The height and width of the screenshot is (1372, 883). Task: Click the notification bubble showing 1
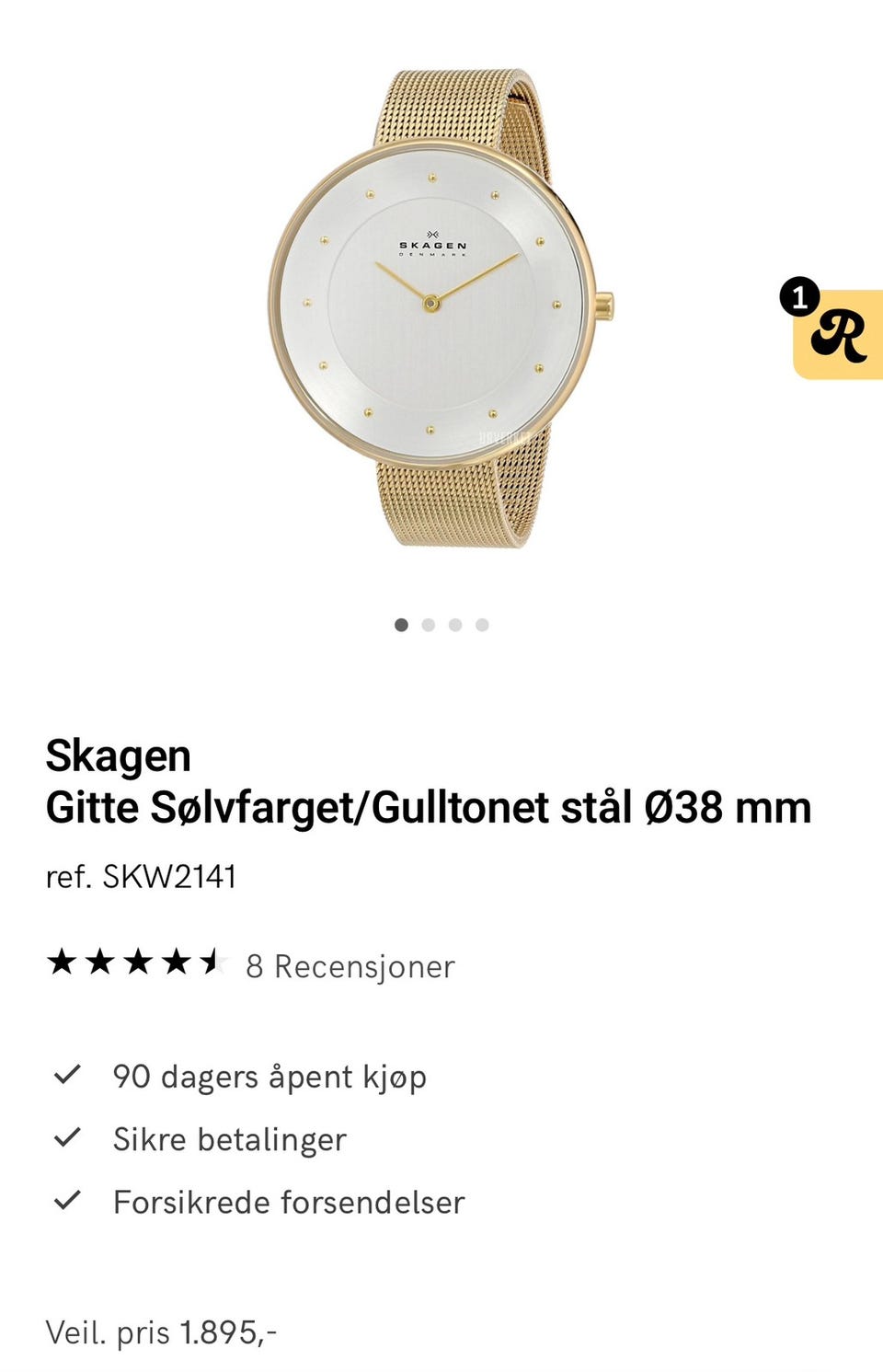coord(803,296)
